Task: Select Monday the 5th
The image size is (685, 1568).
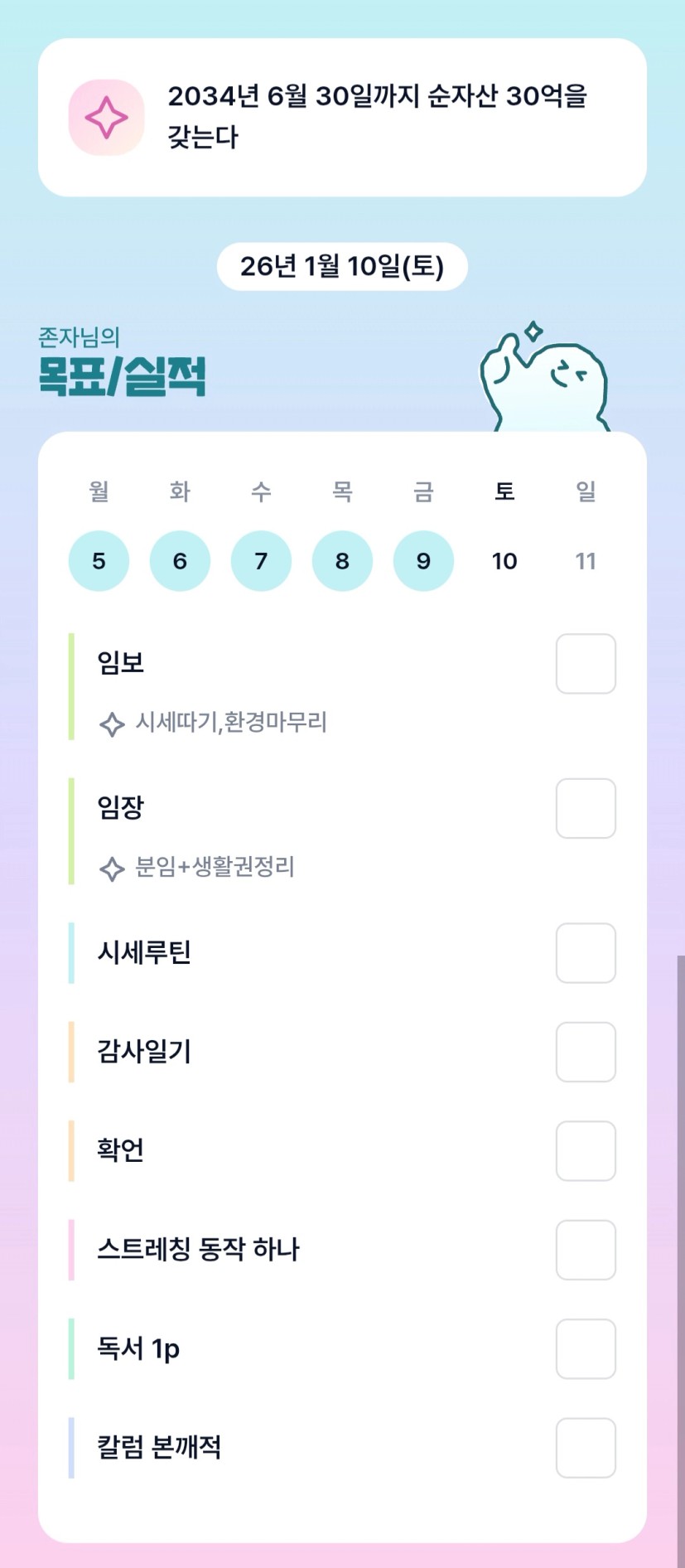Action: [x=99, y=561]
